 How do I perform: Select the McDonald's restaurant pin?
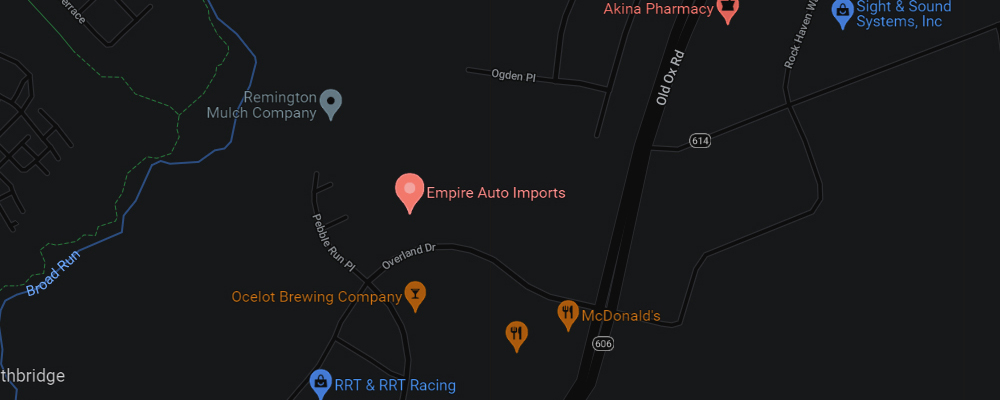(568, 315)
